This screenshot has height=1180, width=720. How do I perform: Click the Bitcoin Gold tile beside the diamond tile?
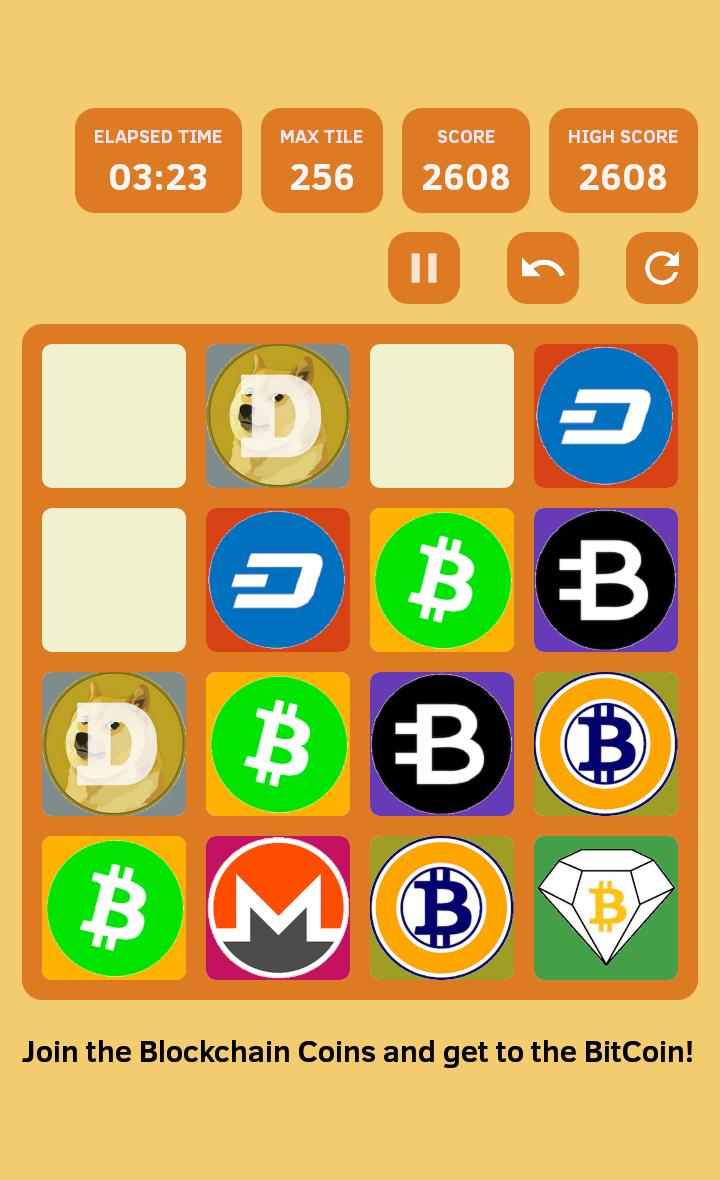tap(442, 907)
